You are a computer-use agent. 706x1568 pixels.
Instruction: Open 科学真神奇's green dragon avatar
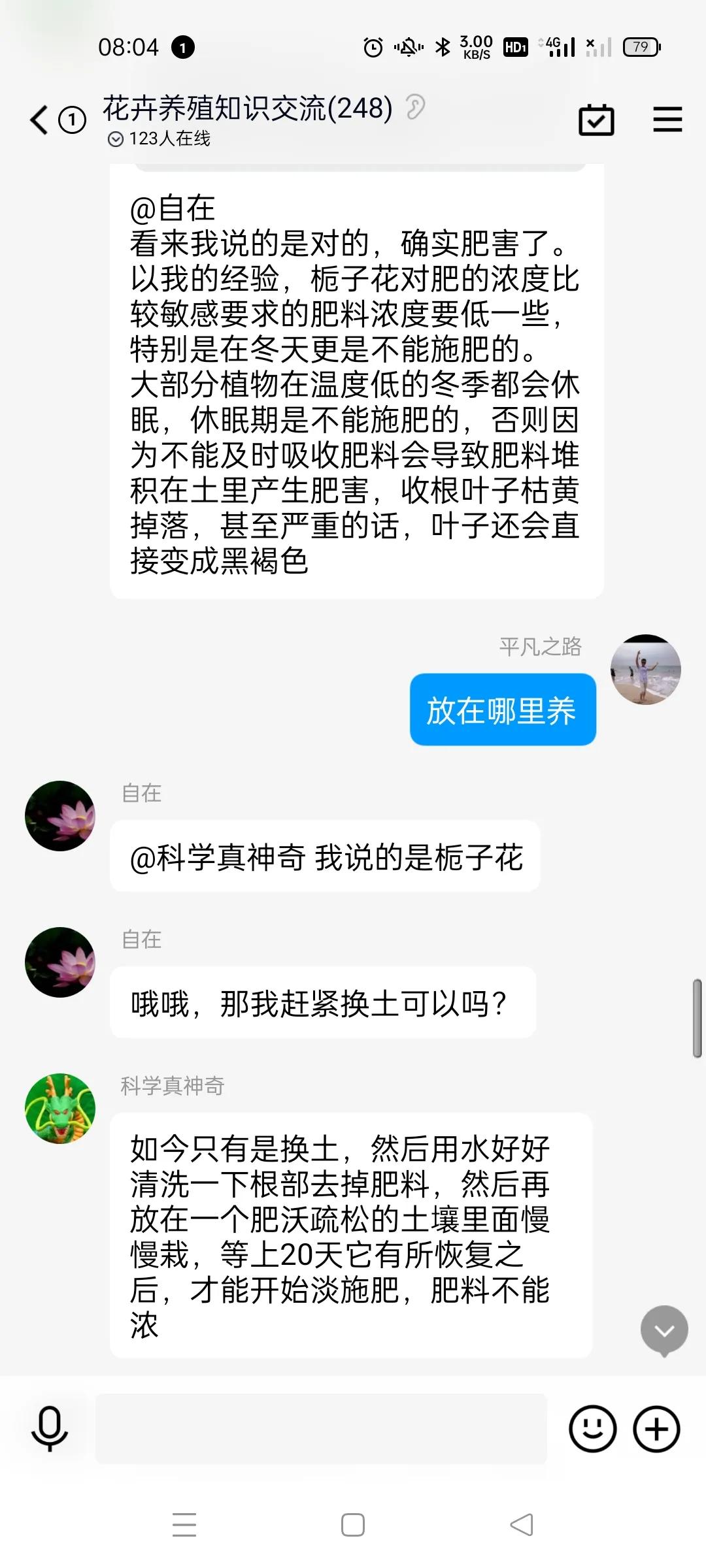coord(59,1107)
